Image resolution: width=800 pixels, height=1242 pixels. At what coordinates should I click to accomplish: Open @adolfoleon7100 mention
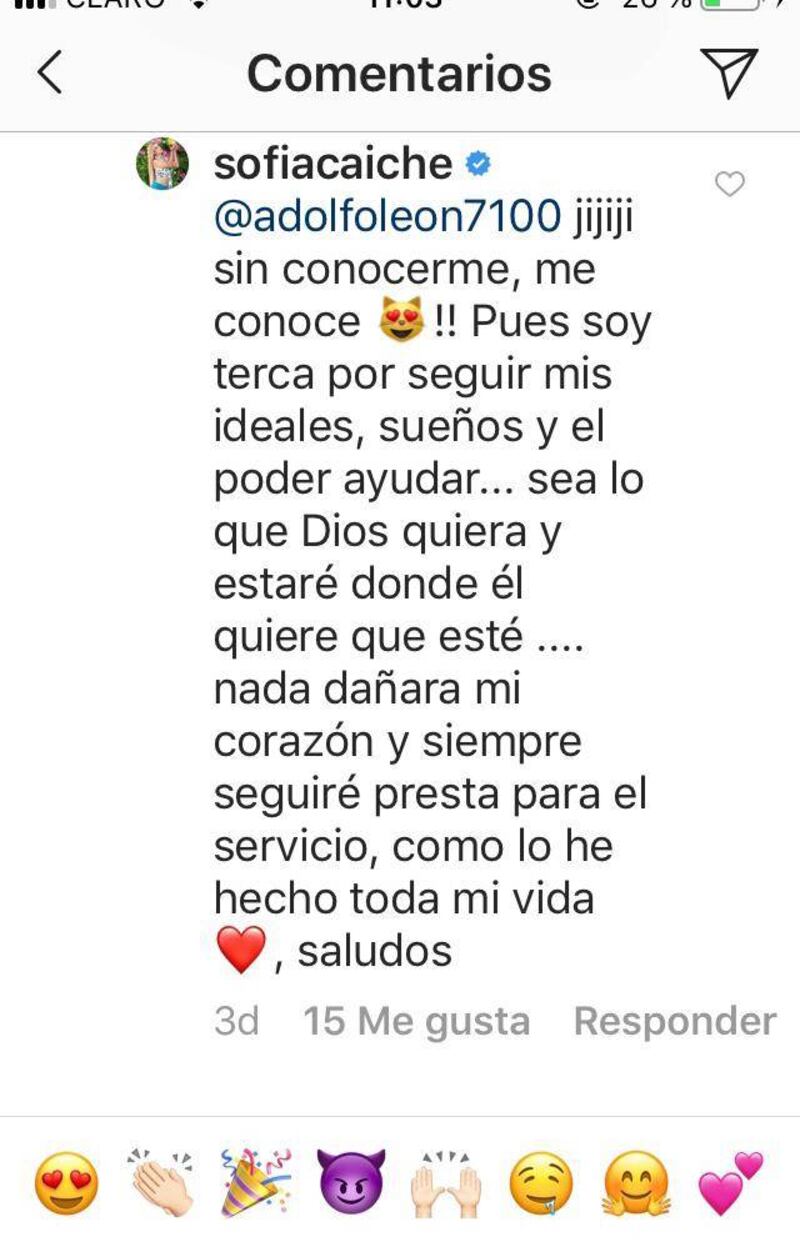pyautogui.click(x=387, y=217)
